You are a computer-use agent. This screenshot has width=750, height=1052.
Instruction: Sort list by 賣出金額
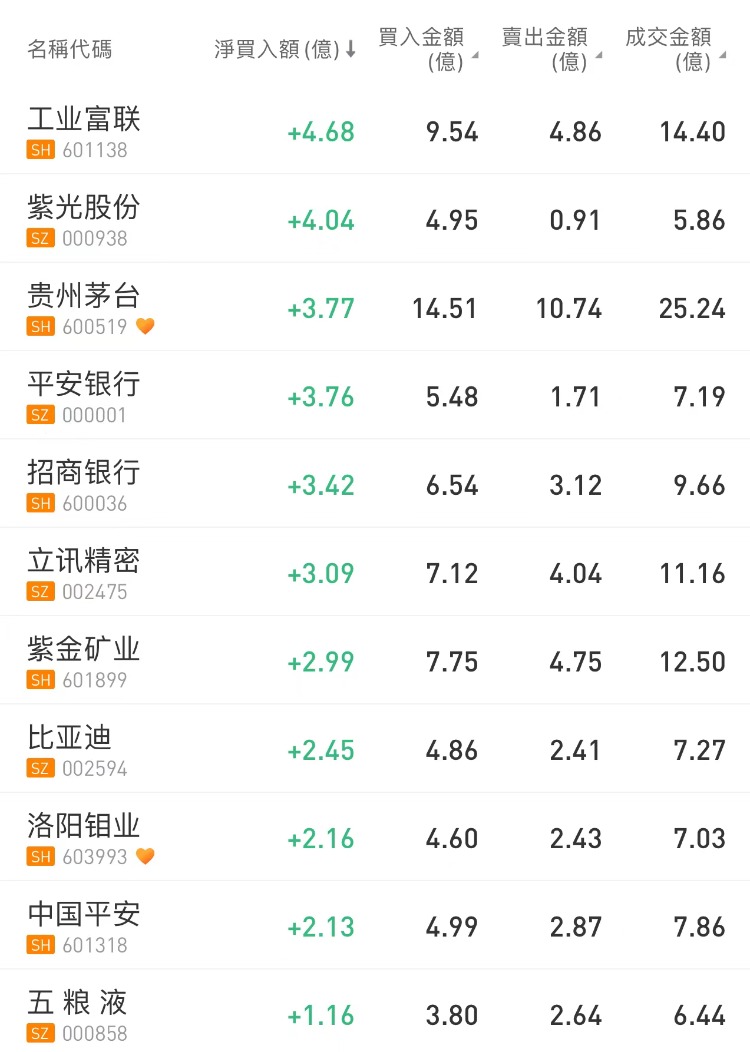pyautogui.click(x=550, y=49)
